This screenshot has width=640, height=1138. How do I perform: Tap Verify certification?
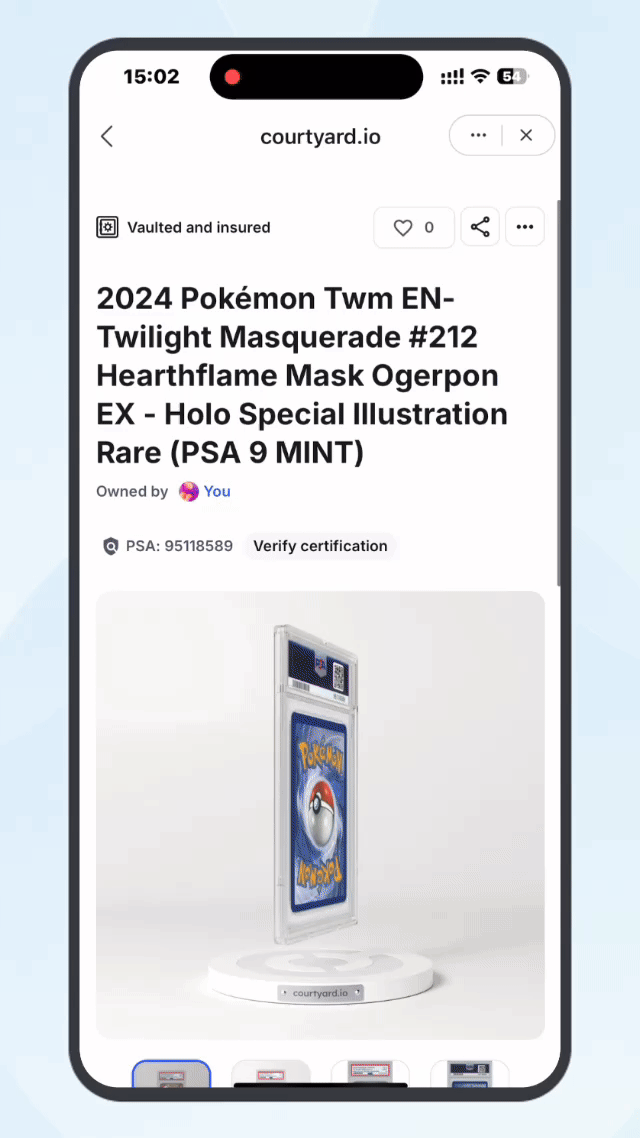[x=320, y=546]
